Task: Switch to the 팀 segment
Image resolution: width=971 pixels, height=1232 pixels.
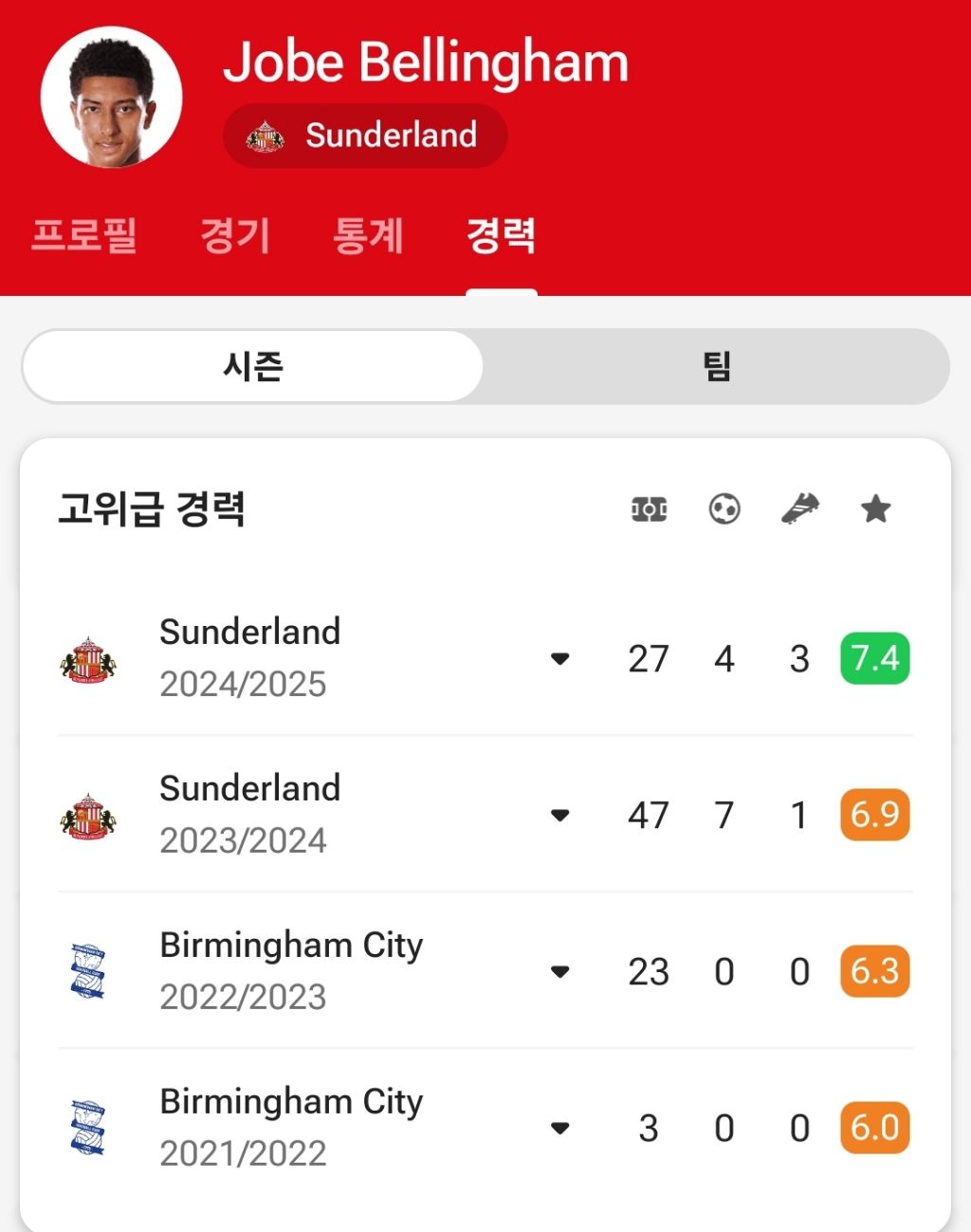Action: pos(717,366)
